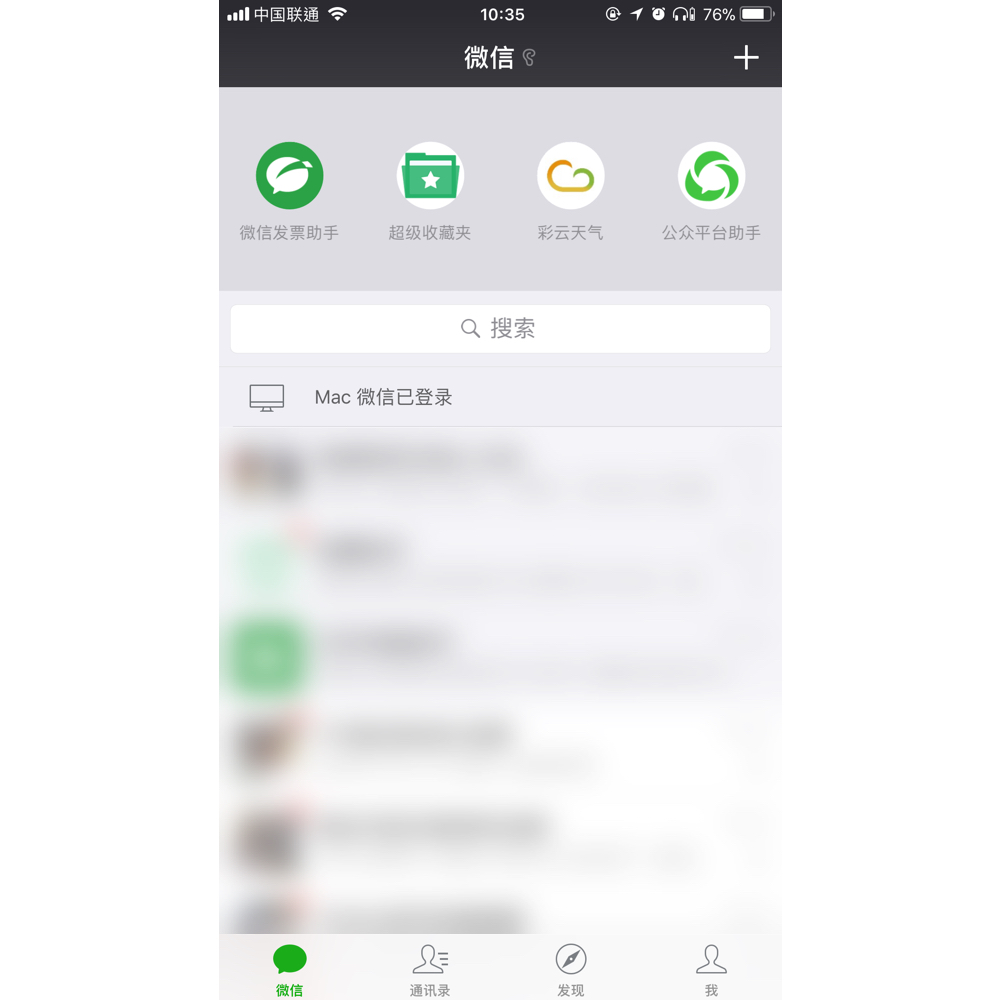Select the 微信 chats tab

tap(289, 970)
